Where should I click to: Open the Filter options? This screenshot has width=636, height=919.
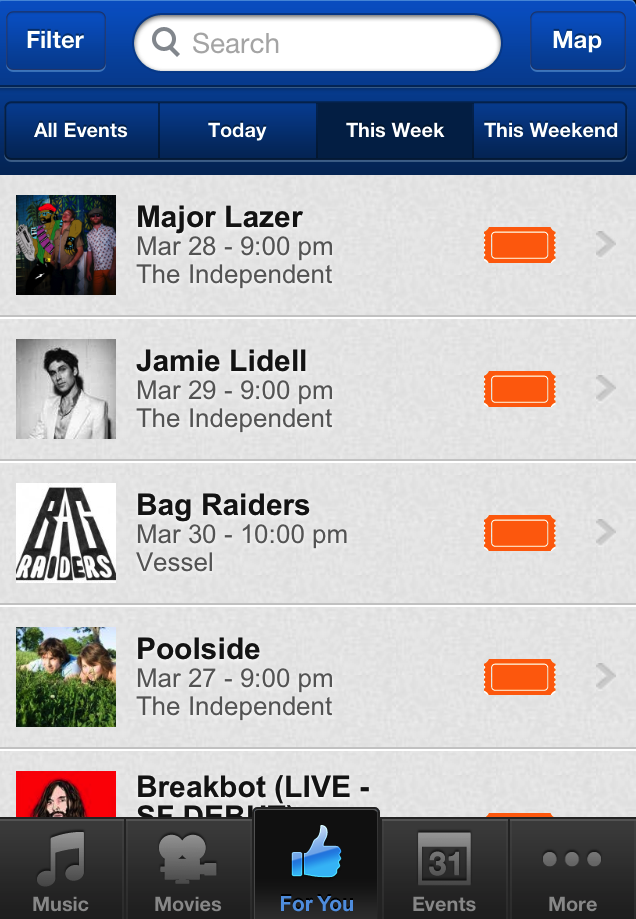point(55,41)
